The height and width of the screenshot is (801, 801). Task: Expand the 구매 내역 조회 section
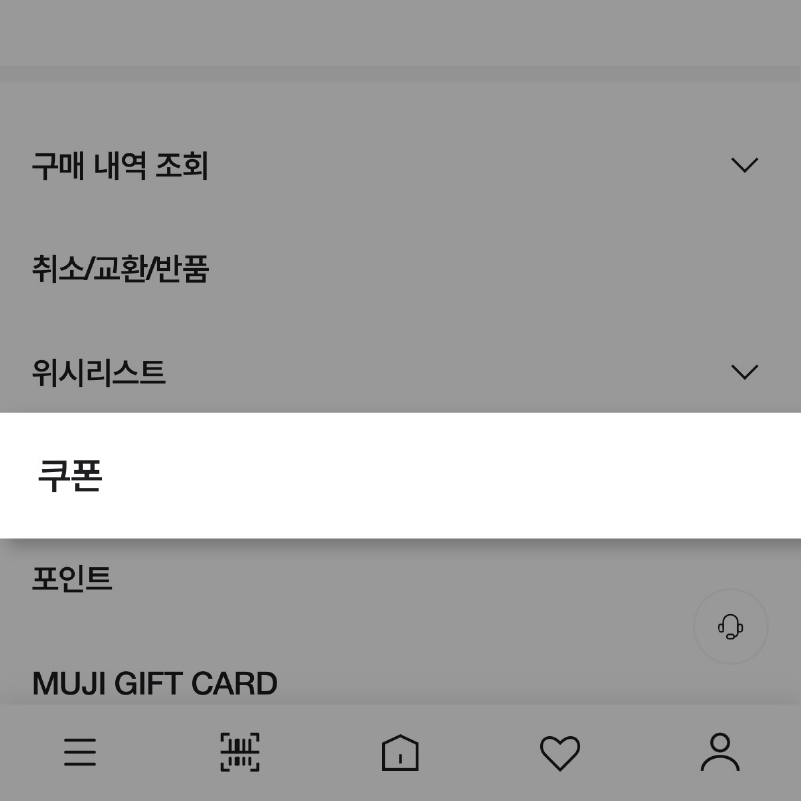point(743,165)
